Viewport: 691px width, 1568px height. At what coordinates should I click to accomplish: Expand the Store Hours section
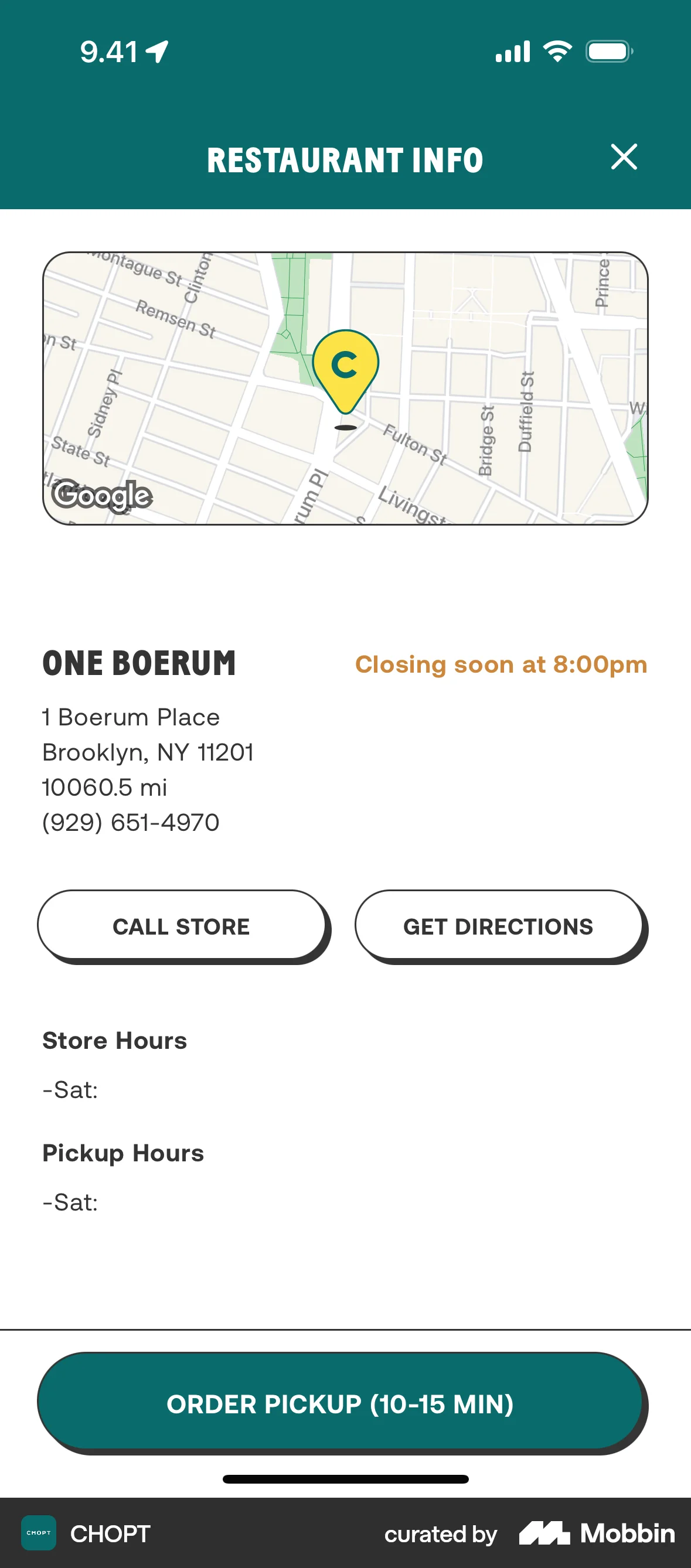114,1041
